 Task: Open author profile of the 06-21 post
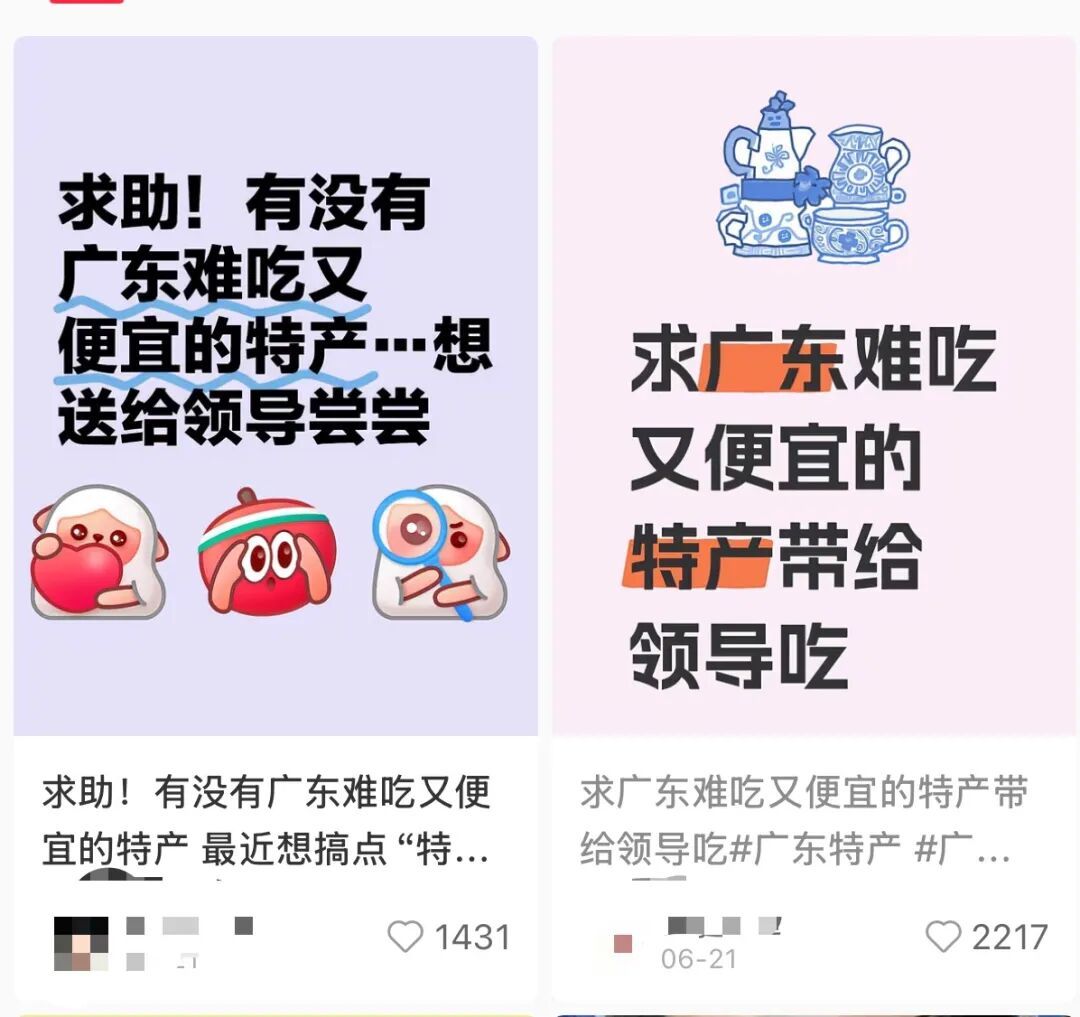click(x=622, y=943)
